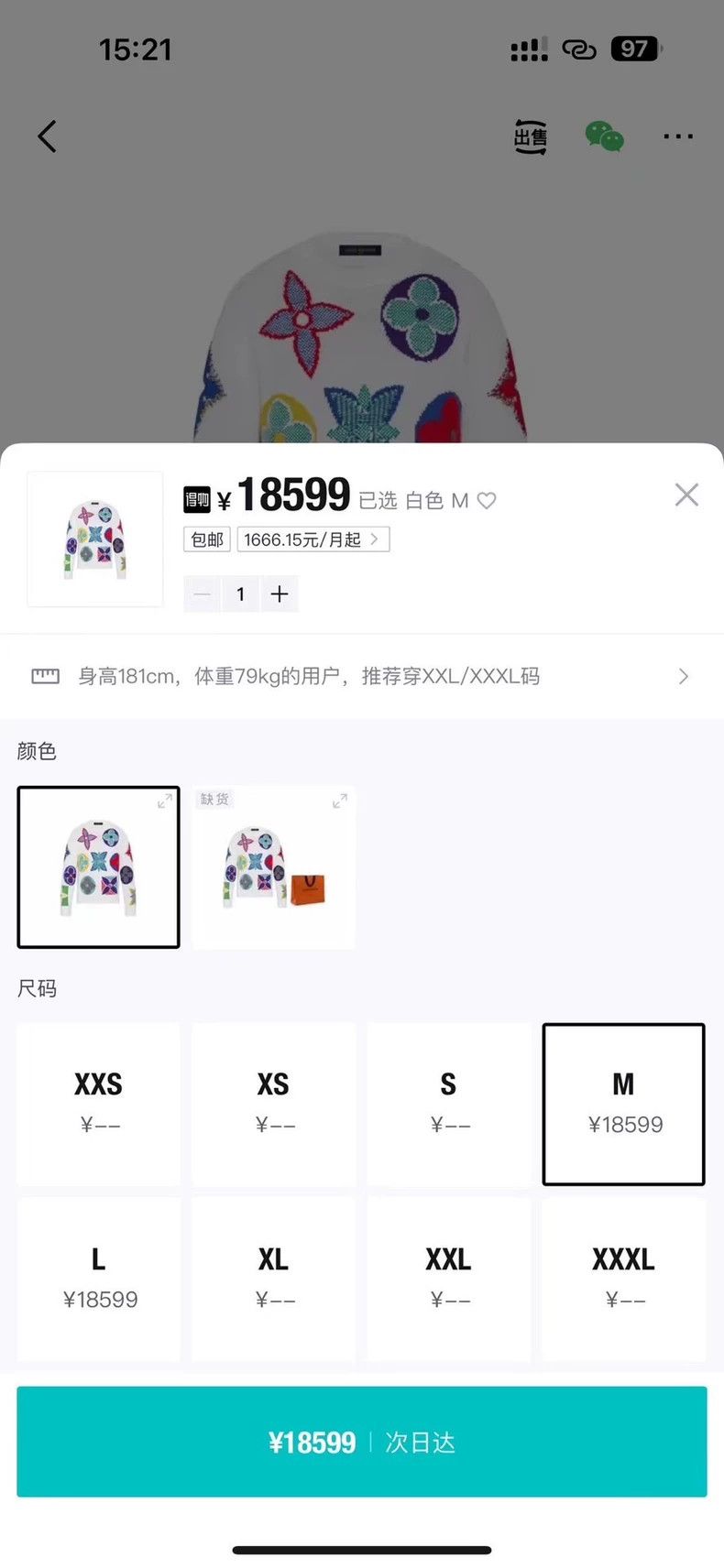Open the size recommendation row

point(362,677)
